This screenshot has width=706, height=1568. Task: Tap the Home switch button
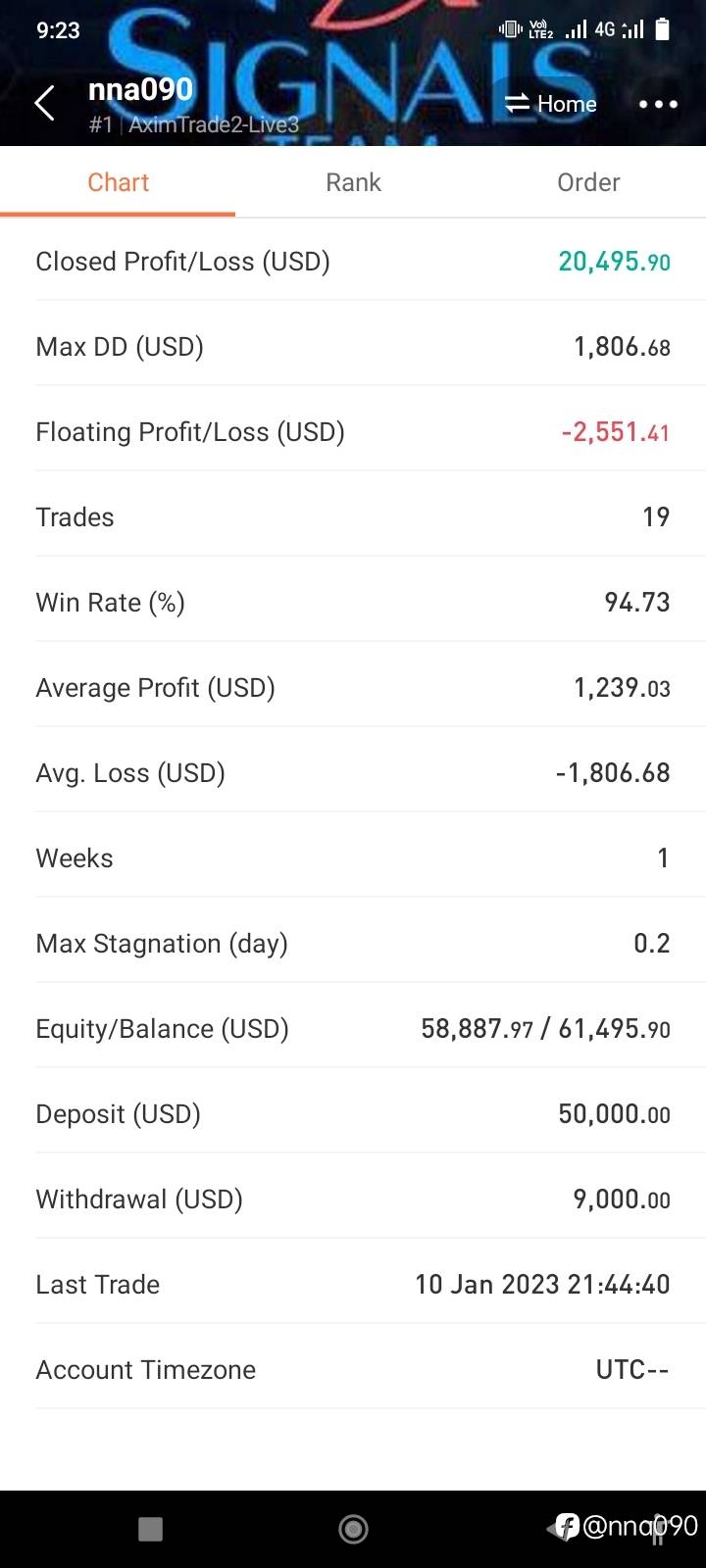(x=550, y=104)
